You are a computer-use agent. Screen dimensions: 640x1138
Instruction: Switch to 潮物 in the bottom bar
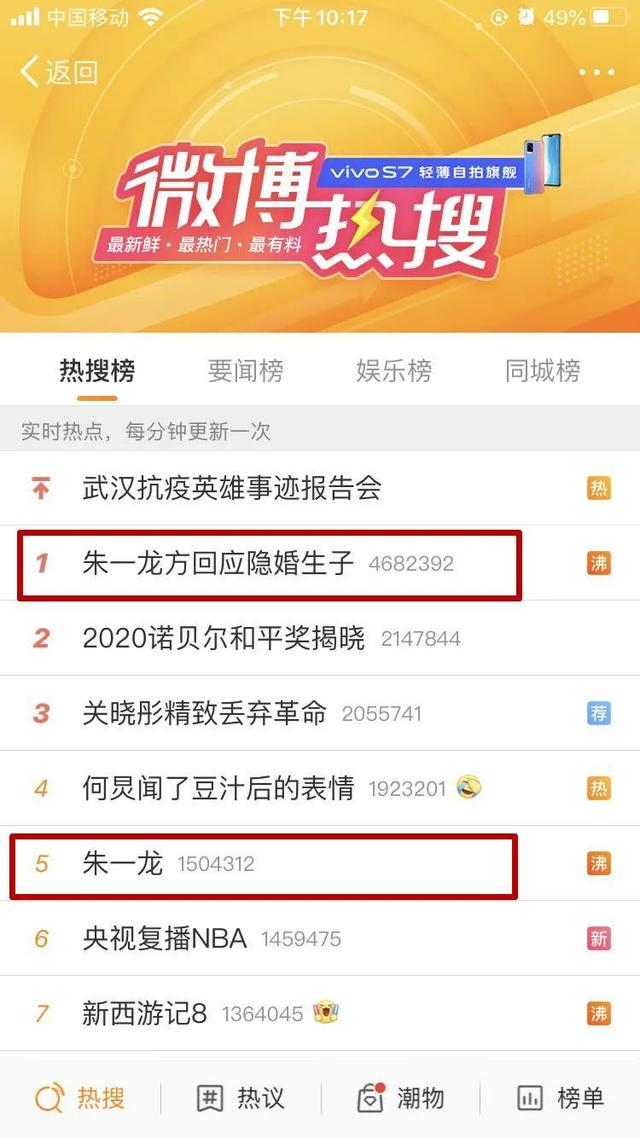[400, 1098]
